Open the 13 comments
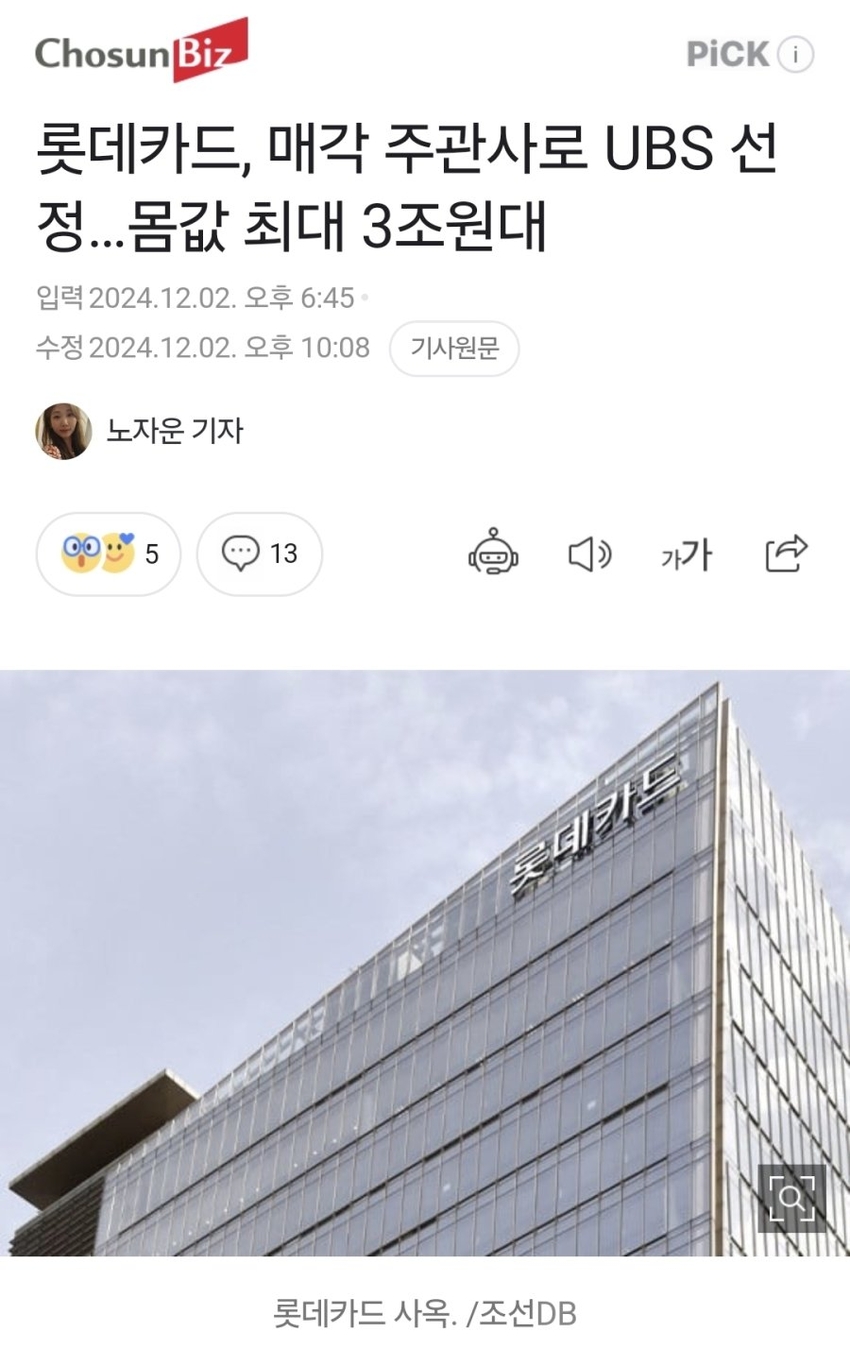The image size is (850, 1366). (259, 554)
